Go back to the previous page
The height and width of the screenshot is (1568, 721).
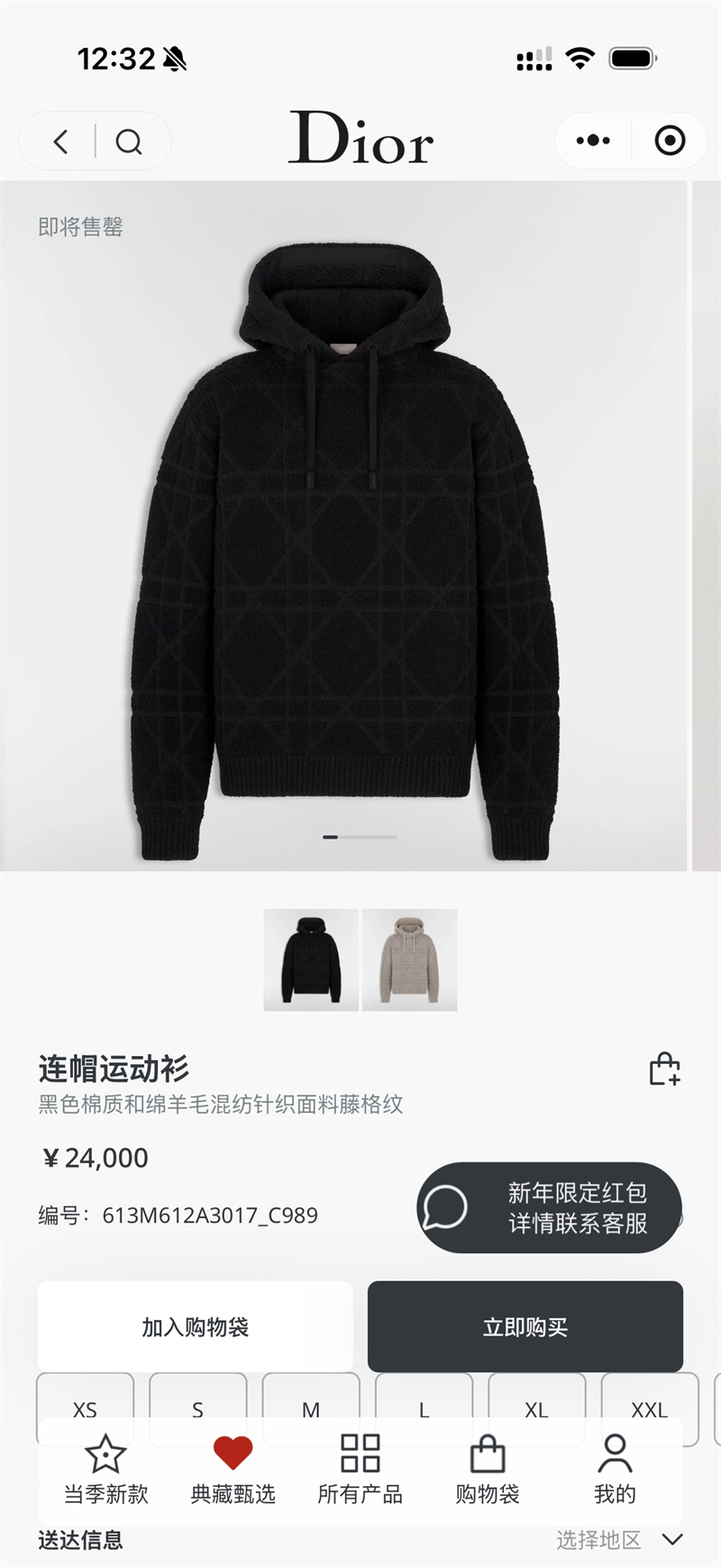[x=61, y=142]
